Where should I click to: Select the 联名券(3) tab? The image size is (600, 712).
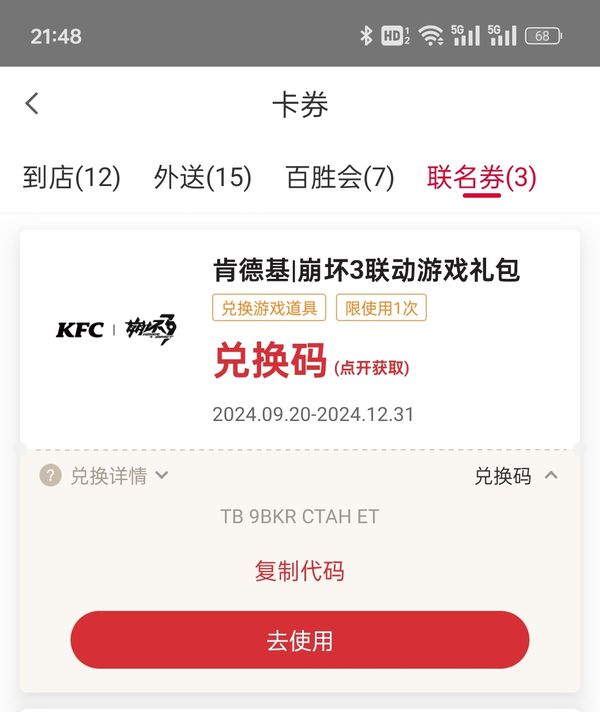pos(481,178)
